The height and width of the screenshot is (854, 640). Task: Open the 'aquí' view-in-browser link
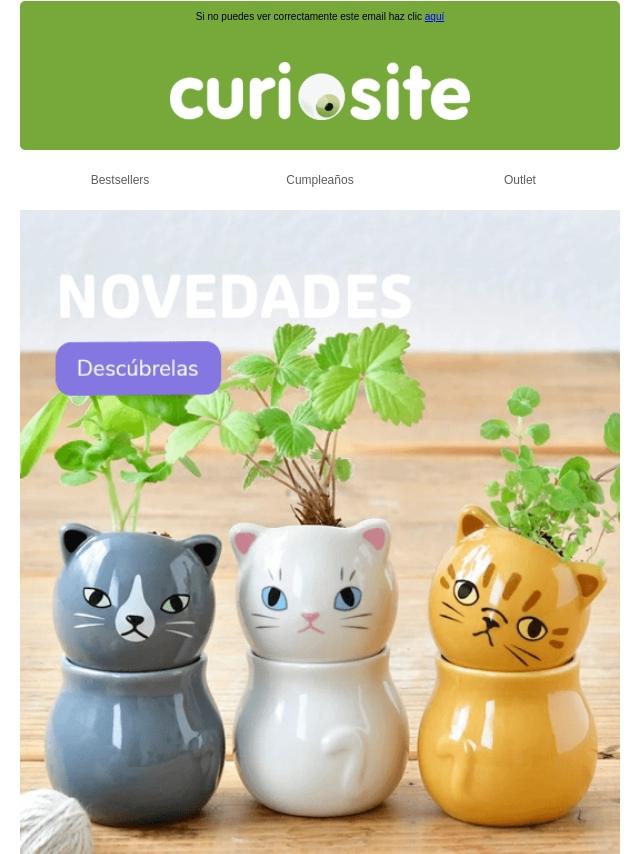(434, 17)
